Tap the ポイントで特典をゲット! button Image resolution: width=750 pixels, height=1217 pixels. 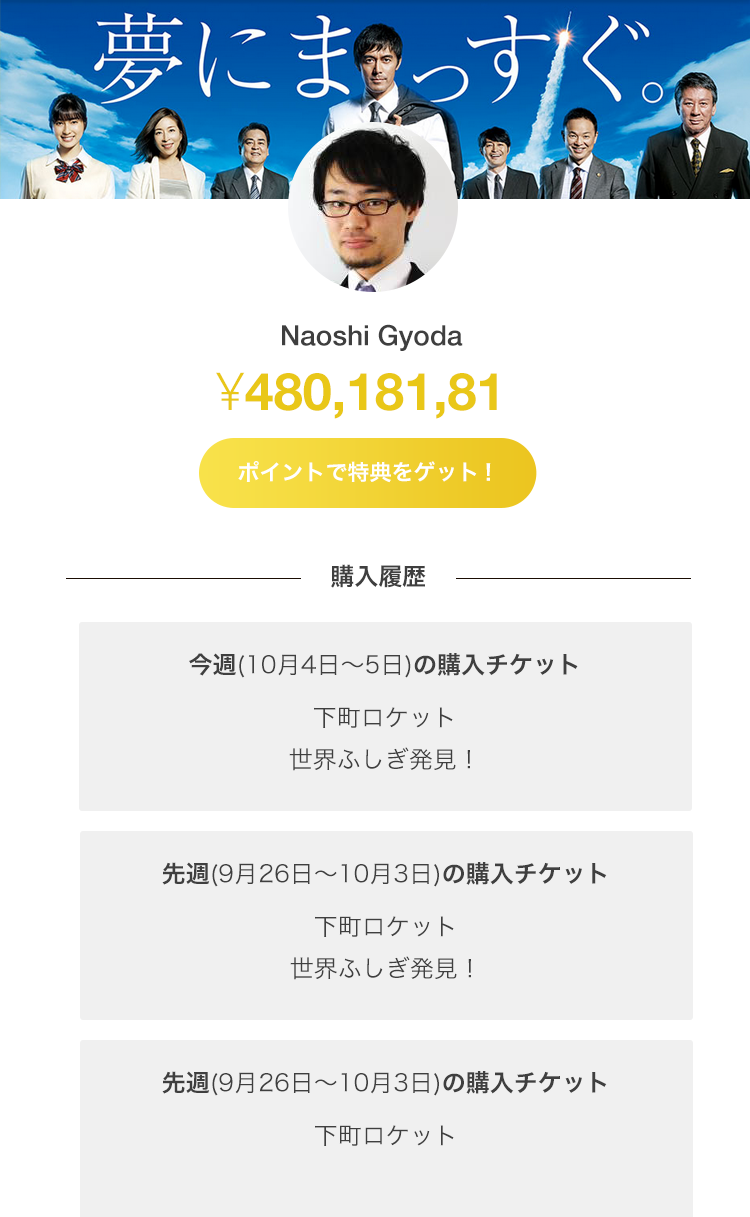coord(367,473)
